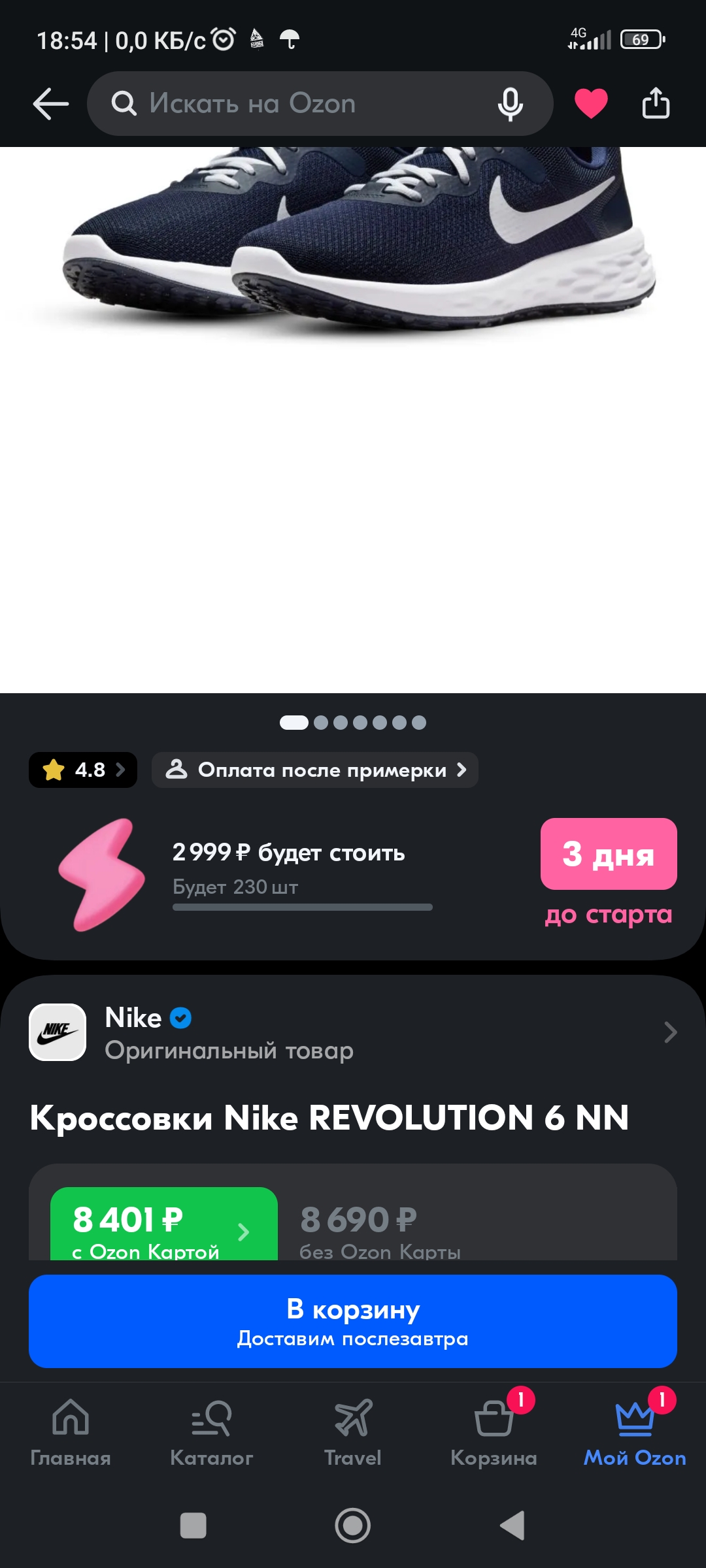Select the 8 401 ₽ Ozon Карта price

tap(164, 1224)
